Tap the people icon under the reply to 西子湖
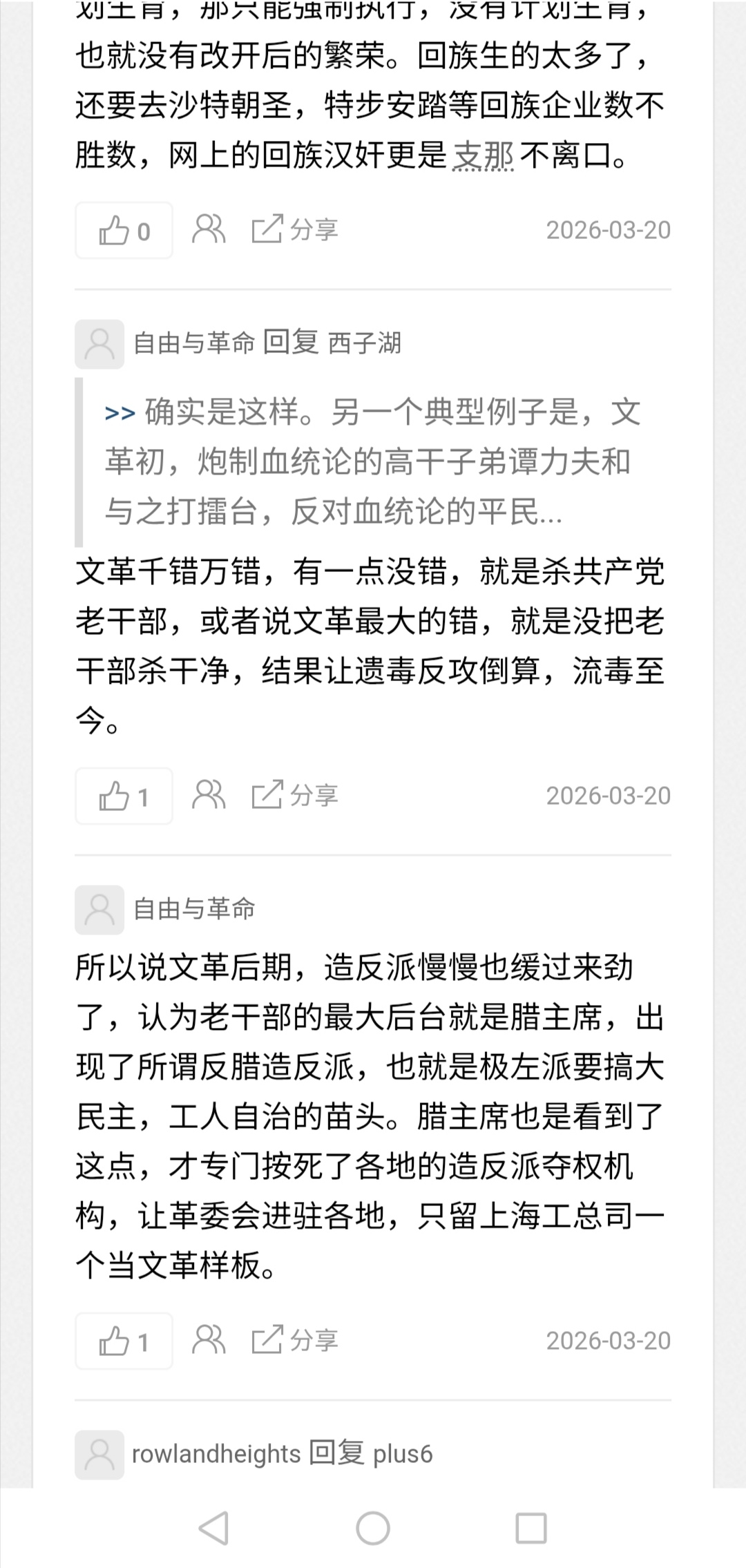 (209, 795)
